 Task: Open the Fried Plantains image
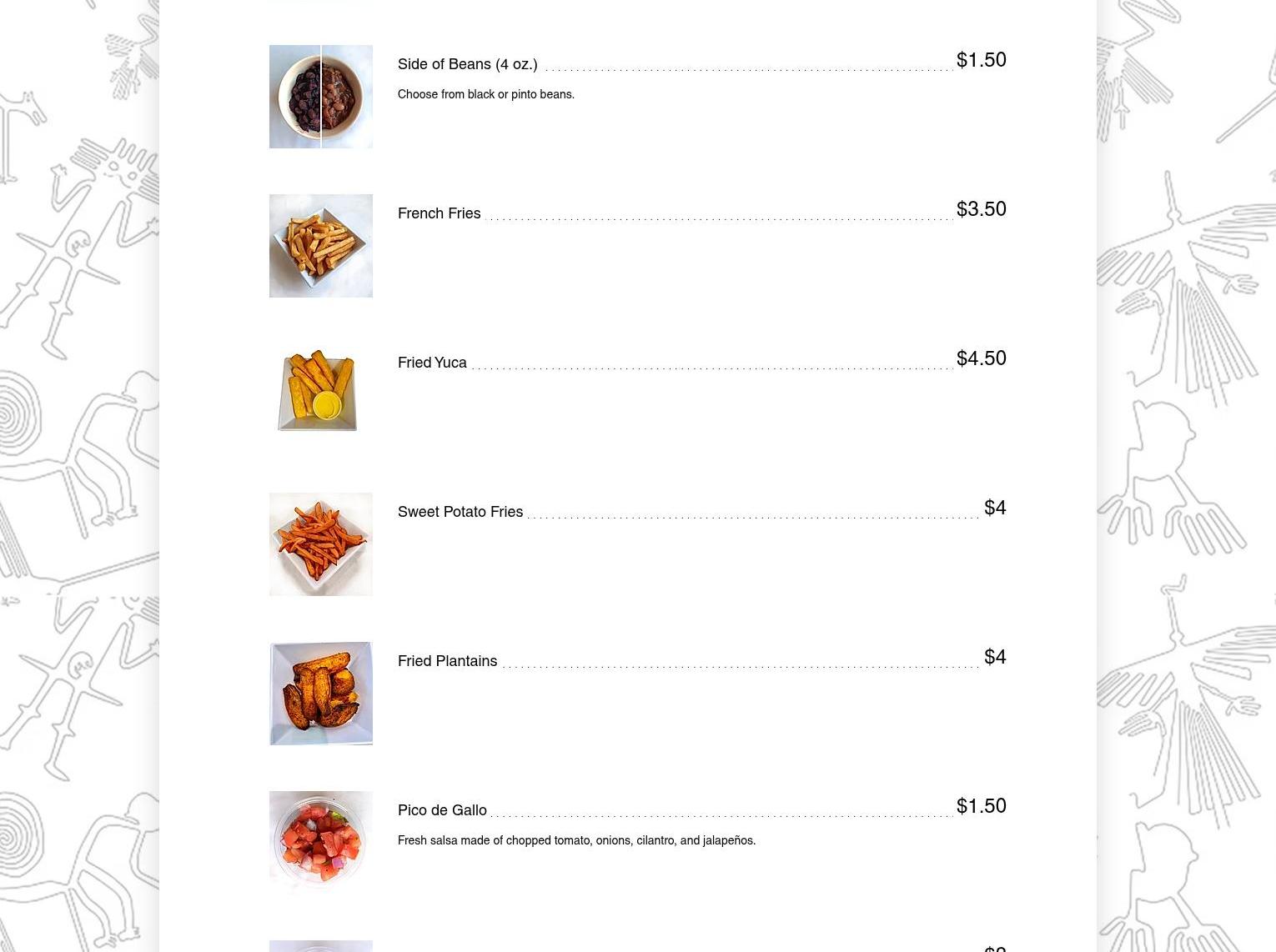coord(320,694)
